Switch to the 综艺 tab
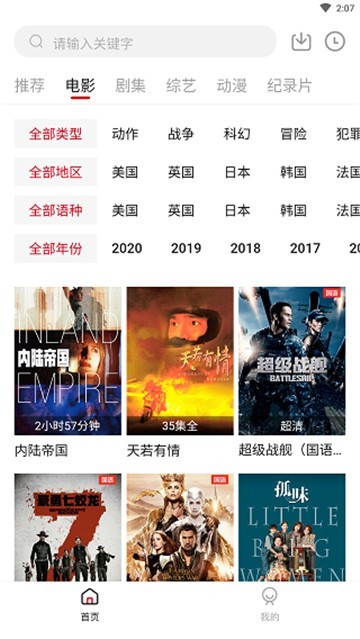360x639 pixels. pyautogui.click(x=181, y=86)
